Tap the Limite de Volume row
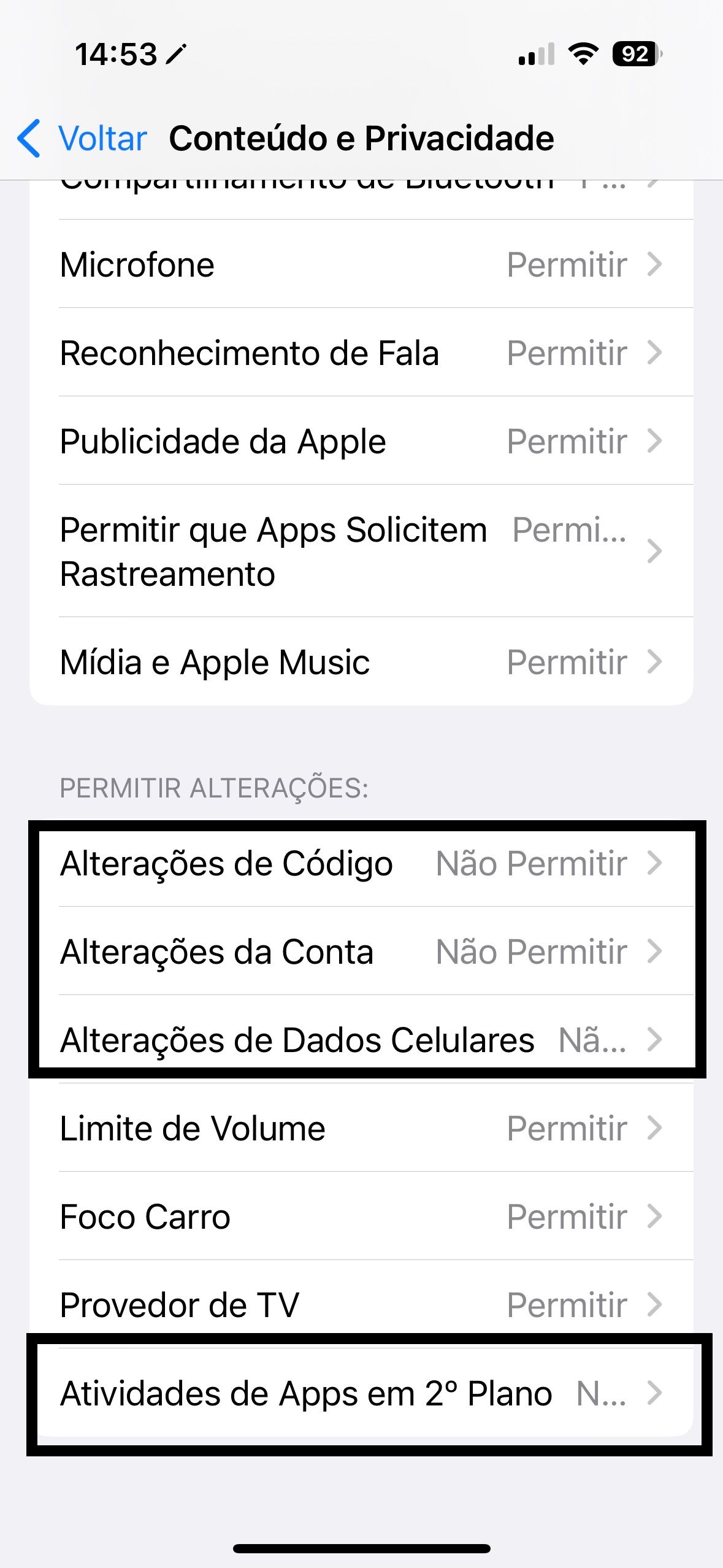The height and width of the screenshot is (1568, 723). click(x=361, y=1128)
